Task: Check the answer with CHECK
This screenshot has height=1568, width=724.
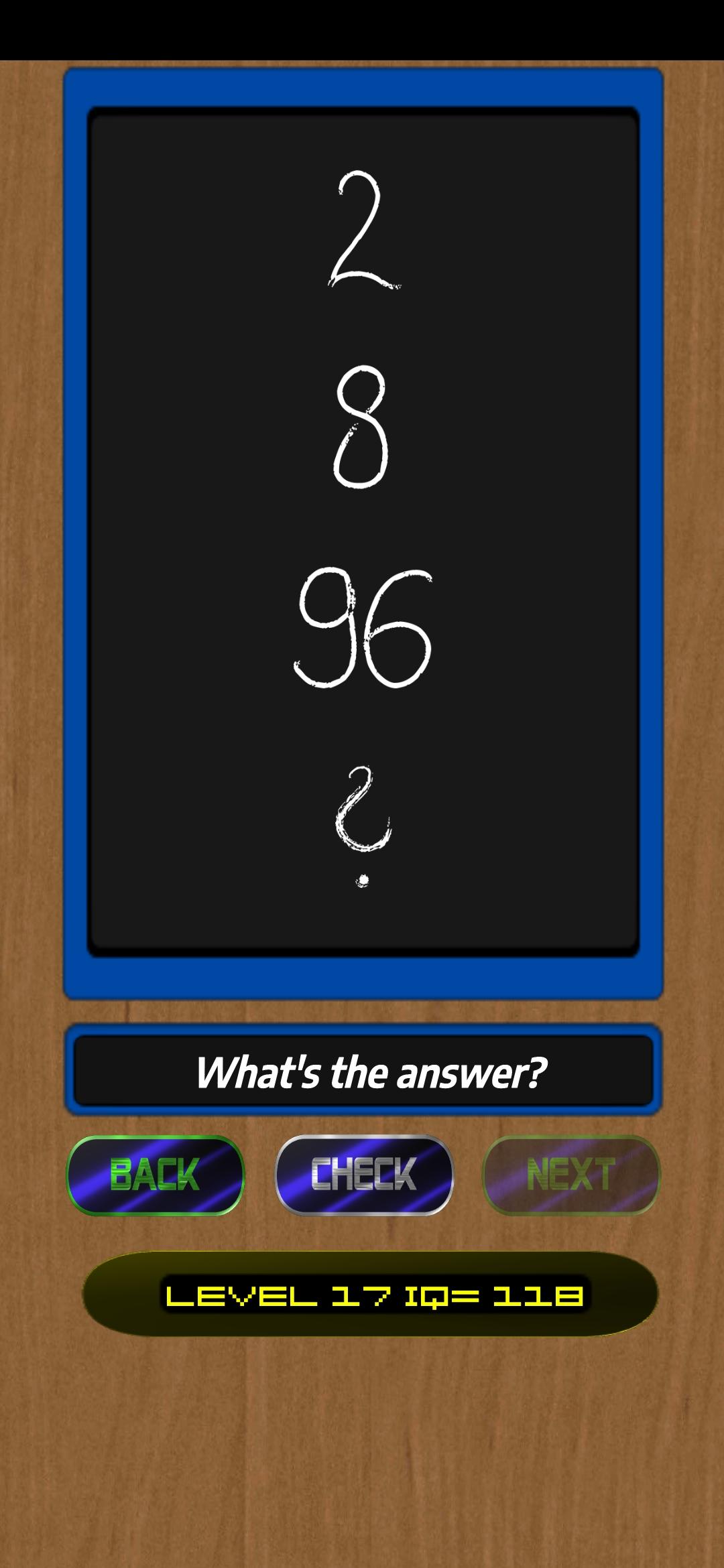Action: [364, 1175]
